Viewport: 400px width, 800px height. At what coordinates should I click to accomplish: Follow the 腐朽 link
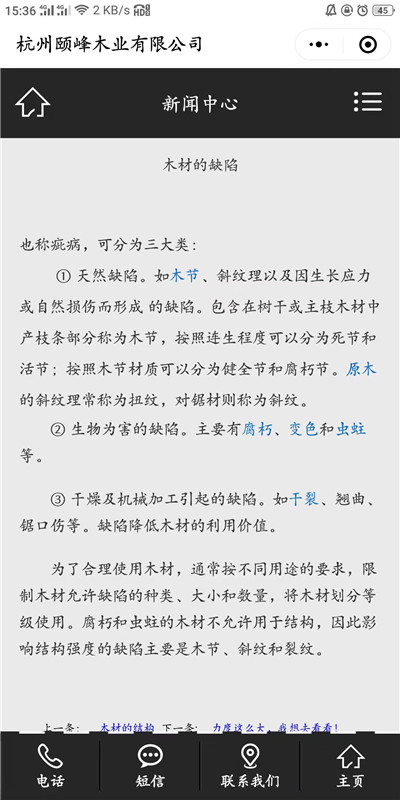click(257, 429)
